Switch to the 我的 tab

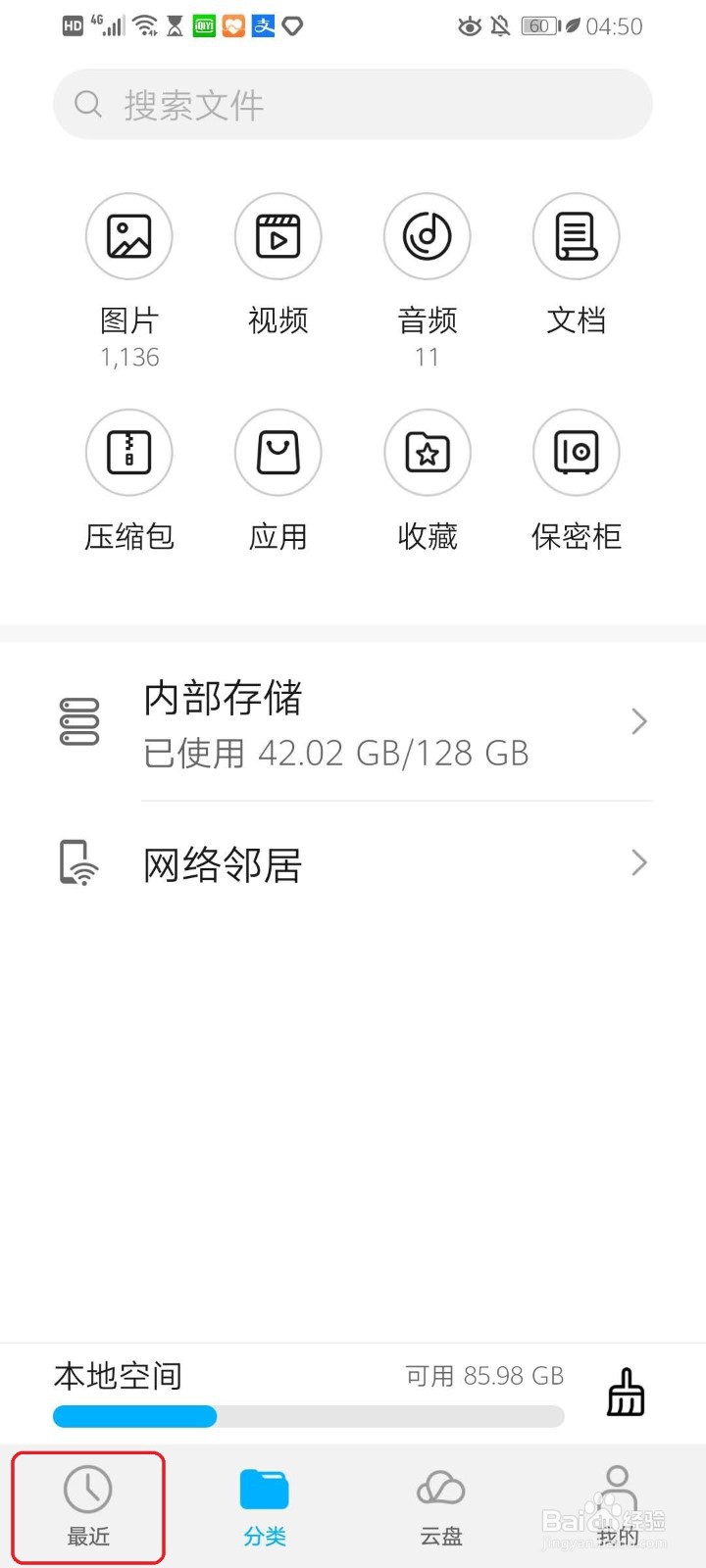pos(618,1506)
